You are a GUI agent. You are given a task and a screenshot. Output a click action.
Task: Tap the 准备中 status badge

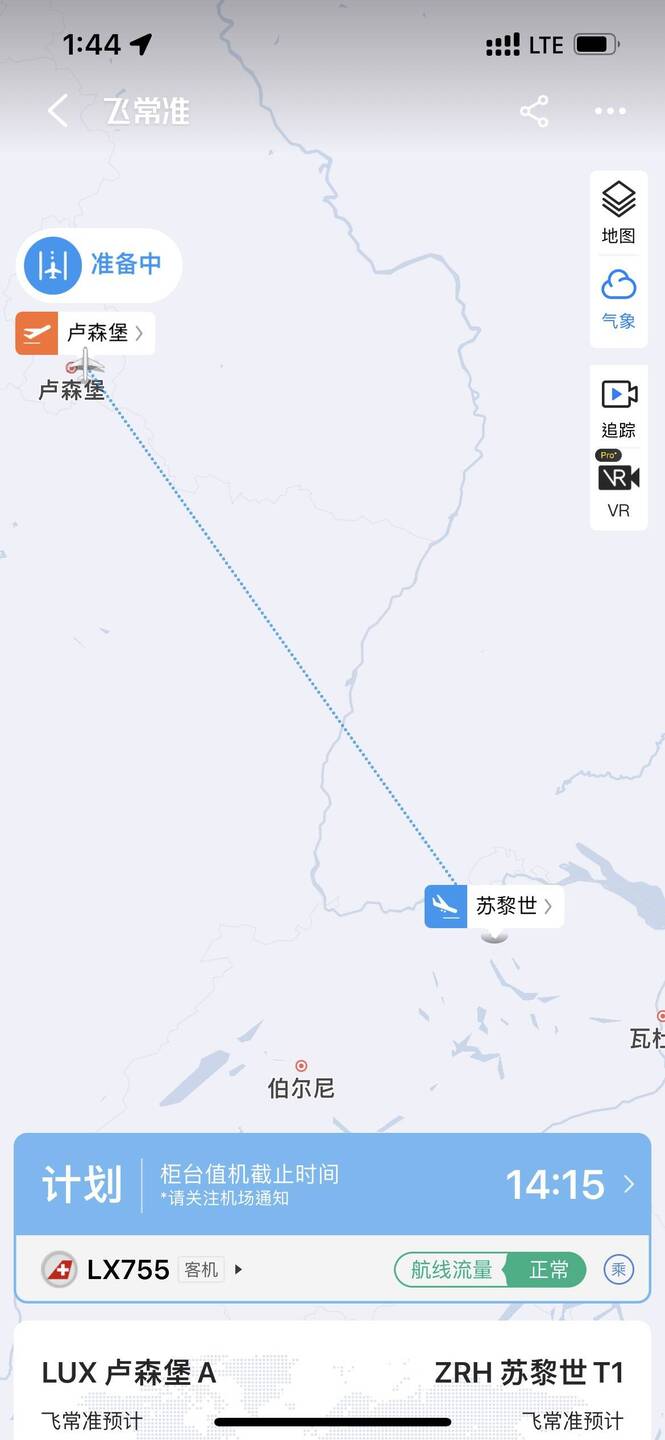99,265
